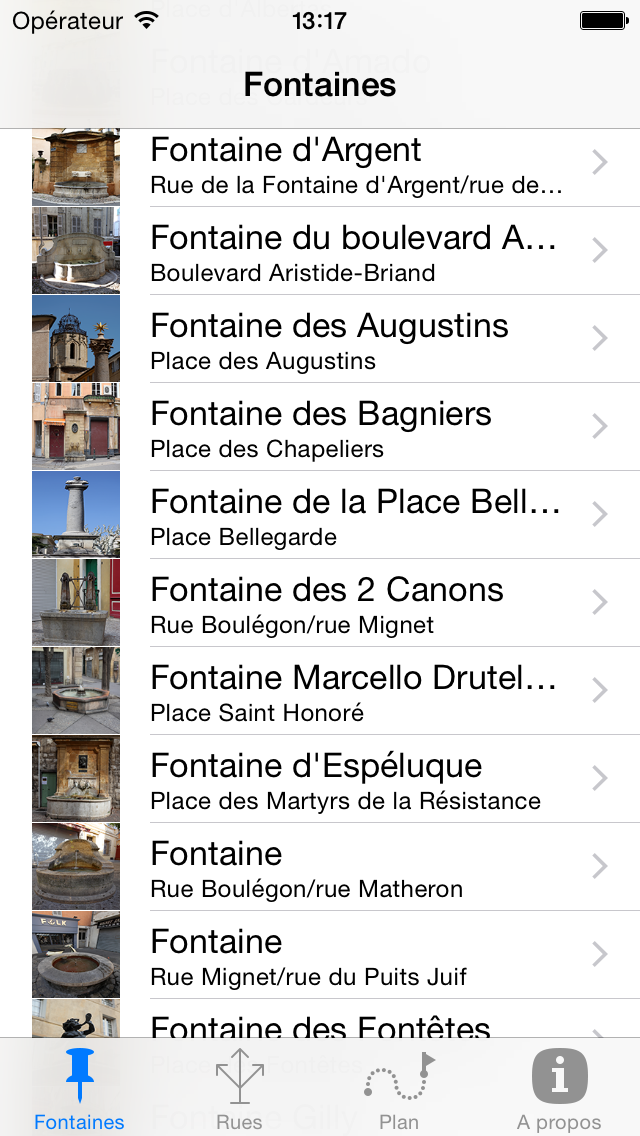Open Fontaine des 2 Canons
The image size is (640, 1136).
[x=320, y=603]
